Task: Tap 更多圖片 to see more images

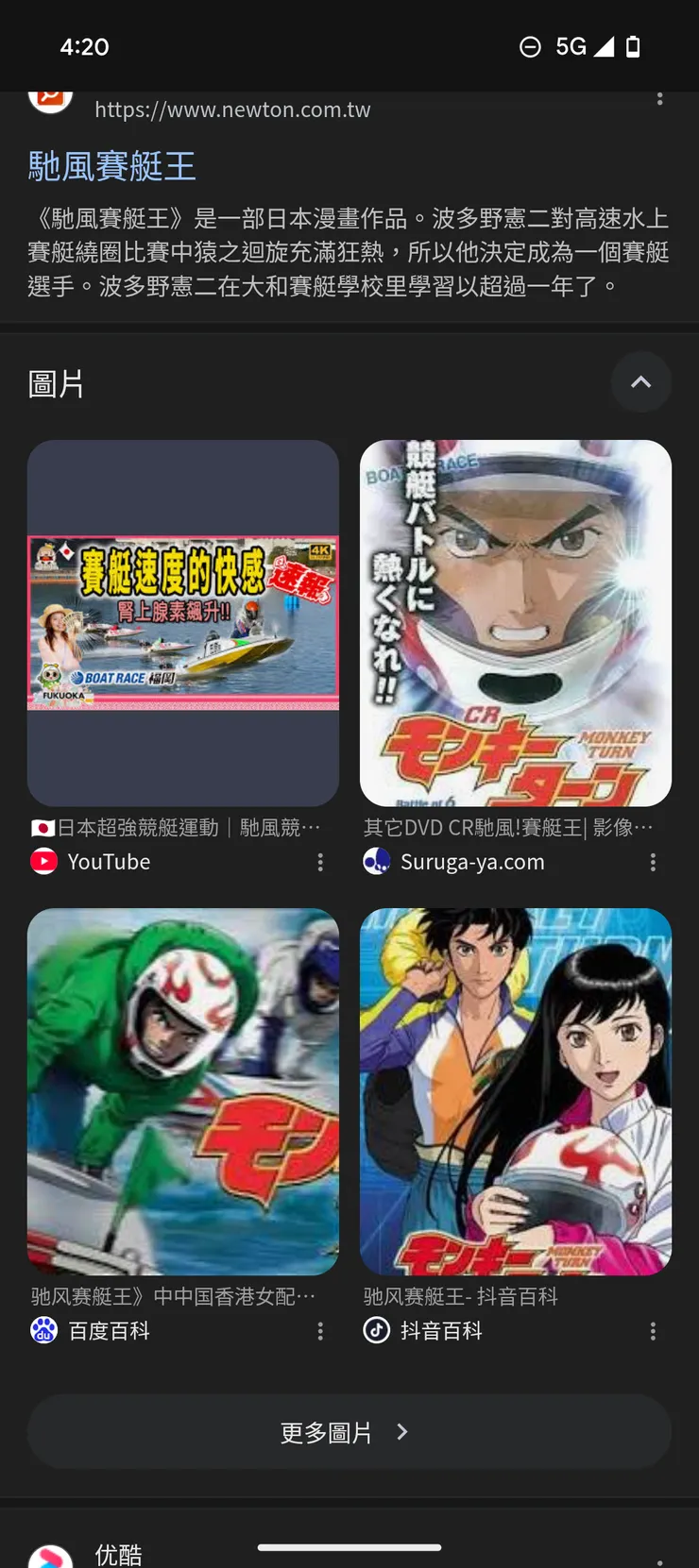Action: (349, 1432)
